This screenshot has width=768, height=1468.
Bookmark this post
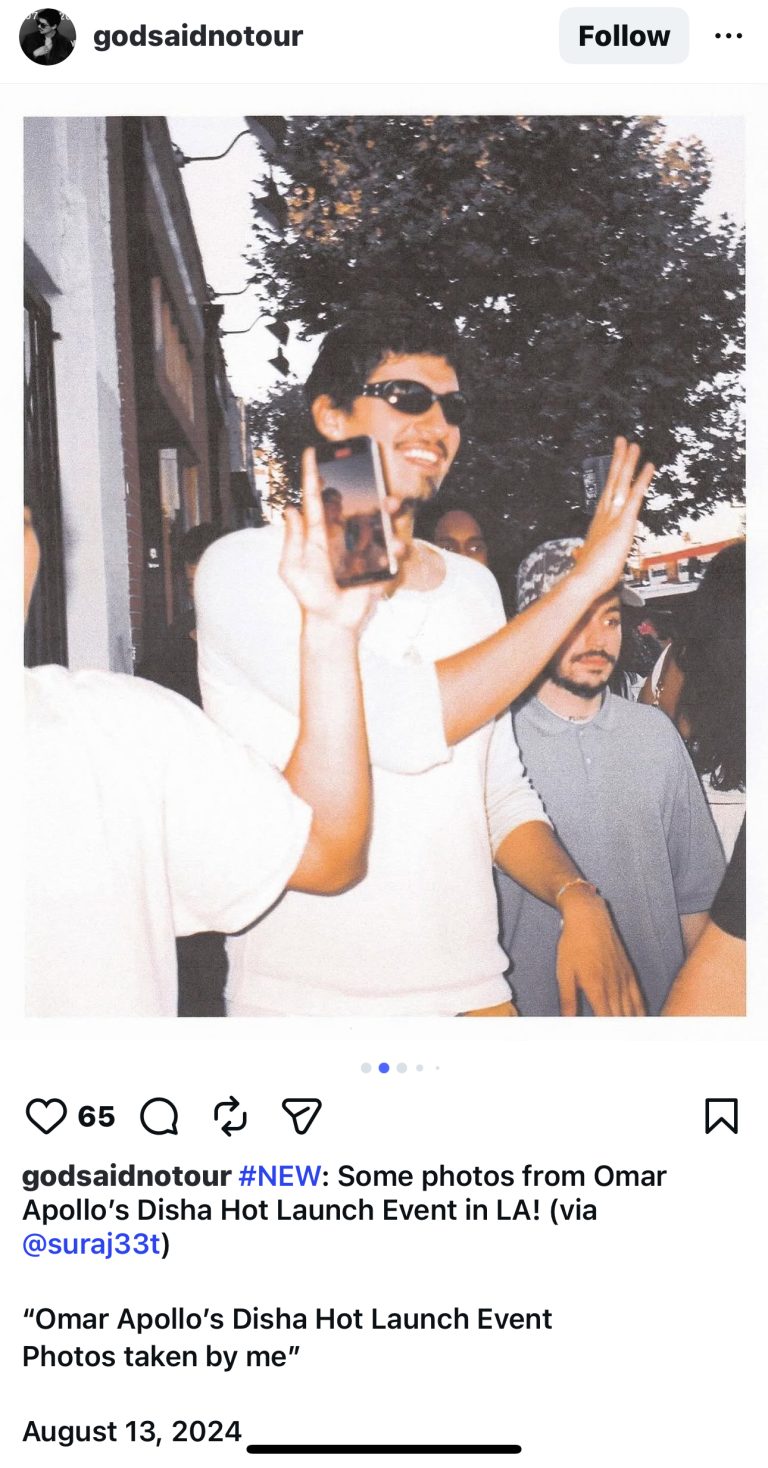tap(720, 1116)
